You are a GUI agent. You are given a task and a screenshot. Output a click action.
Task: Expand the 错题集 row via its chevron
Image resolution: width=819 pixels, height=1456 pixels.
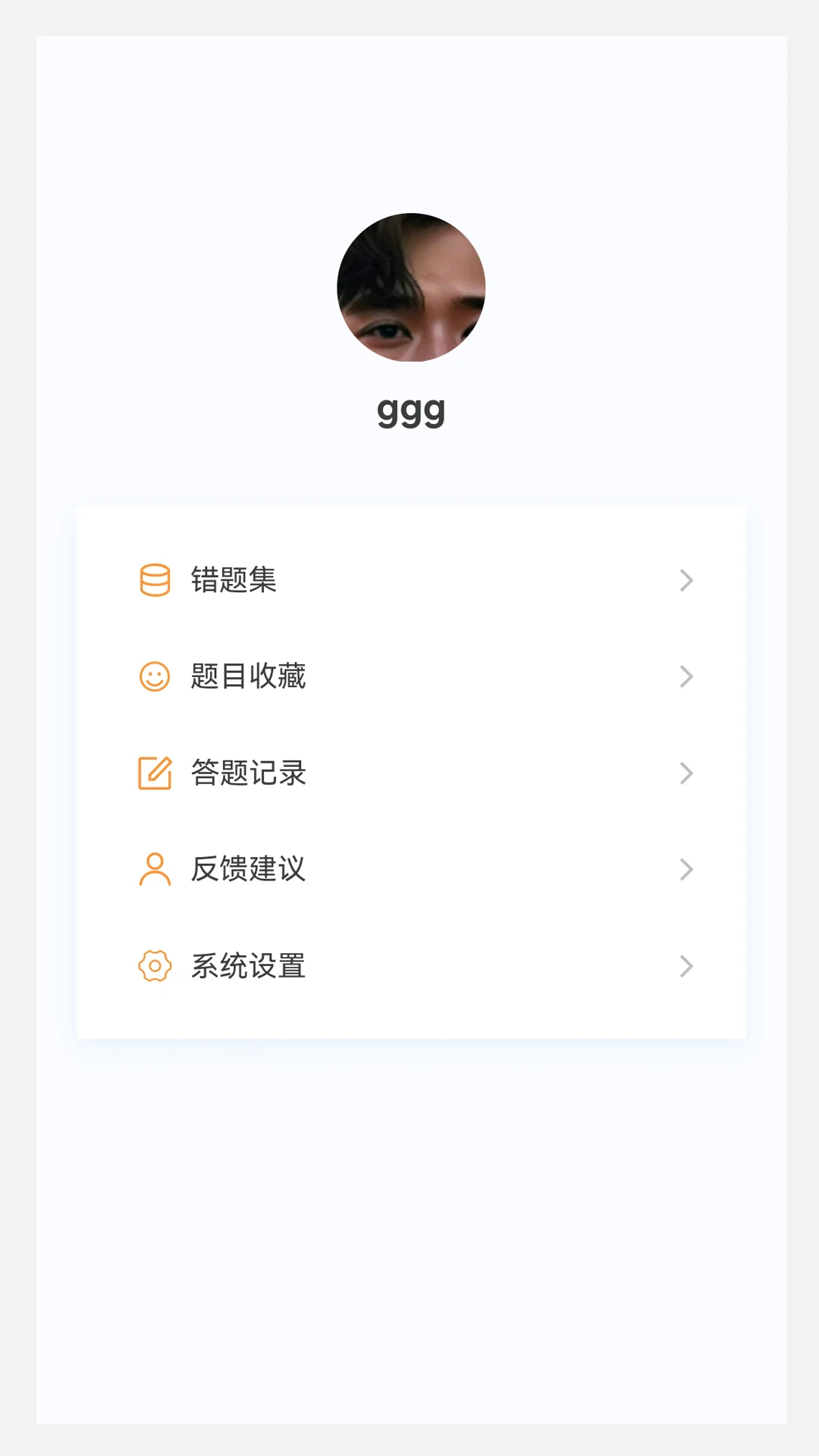[x=686, y=580]
